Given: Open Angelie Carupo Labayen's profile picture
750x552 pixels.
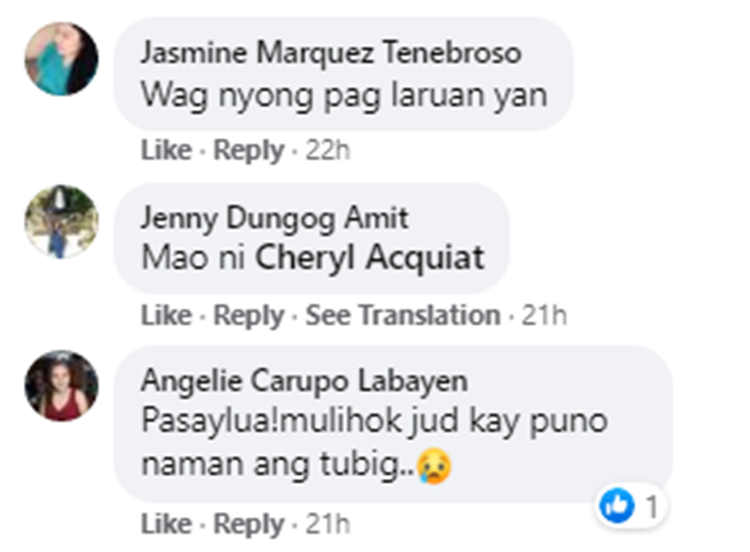Looking at the screenshot, I should pos(61,386).
